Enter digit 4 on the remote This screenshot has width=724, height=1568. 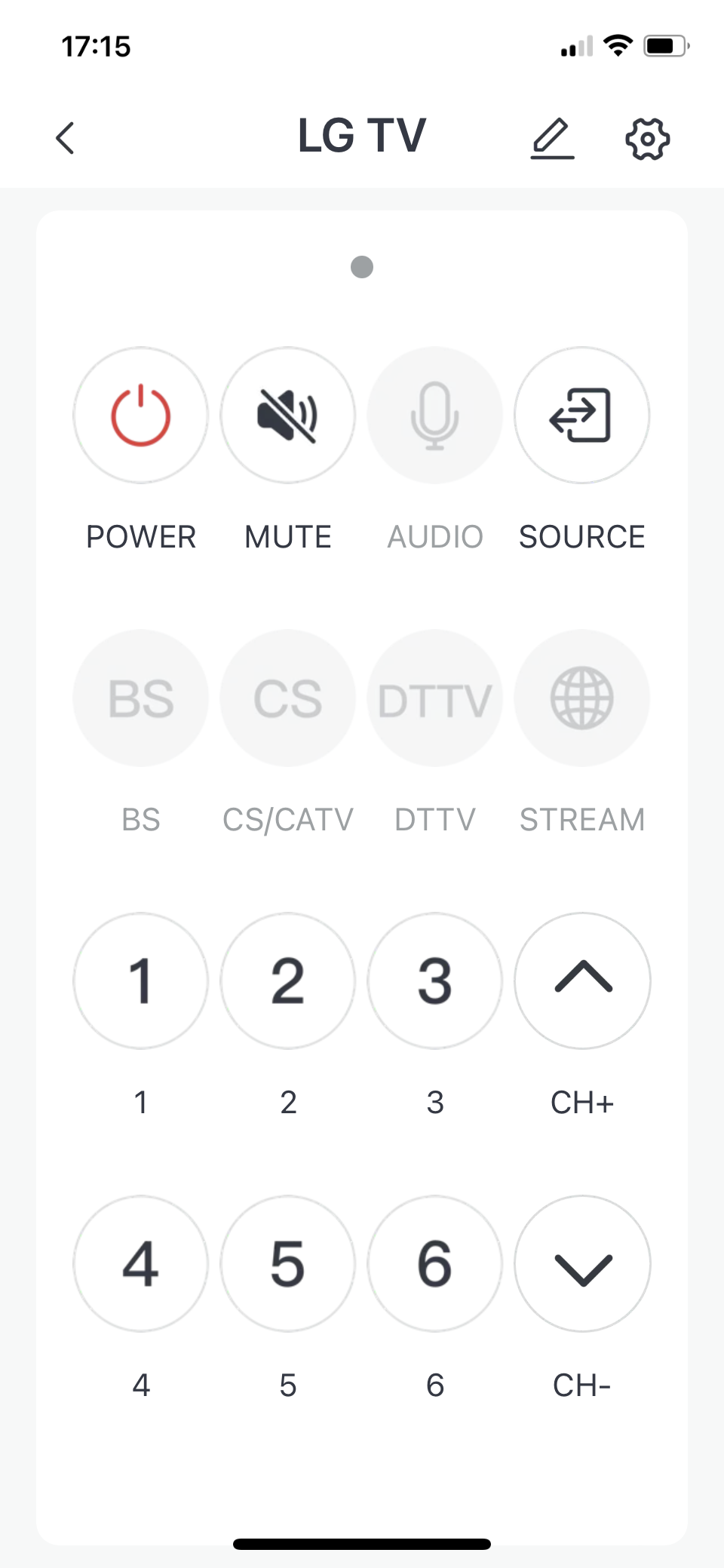tap(141, 1263)
